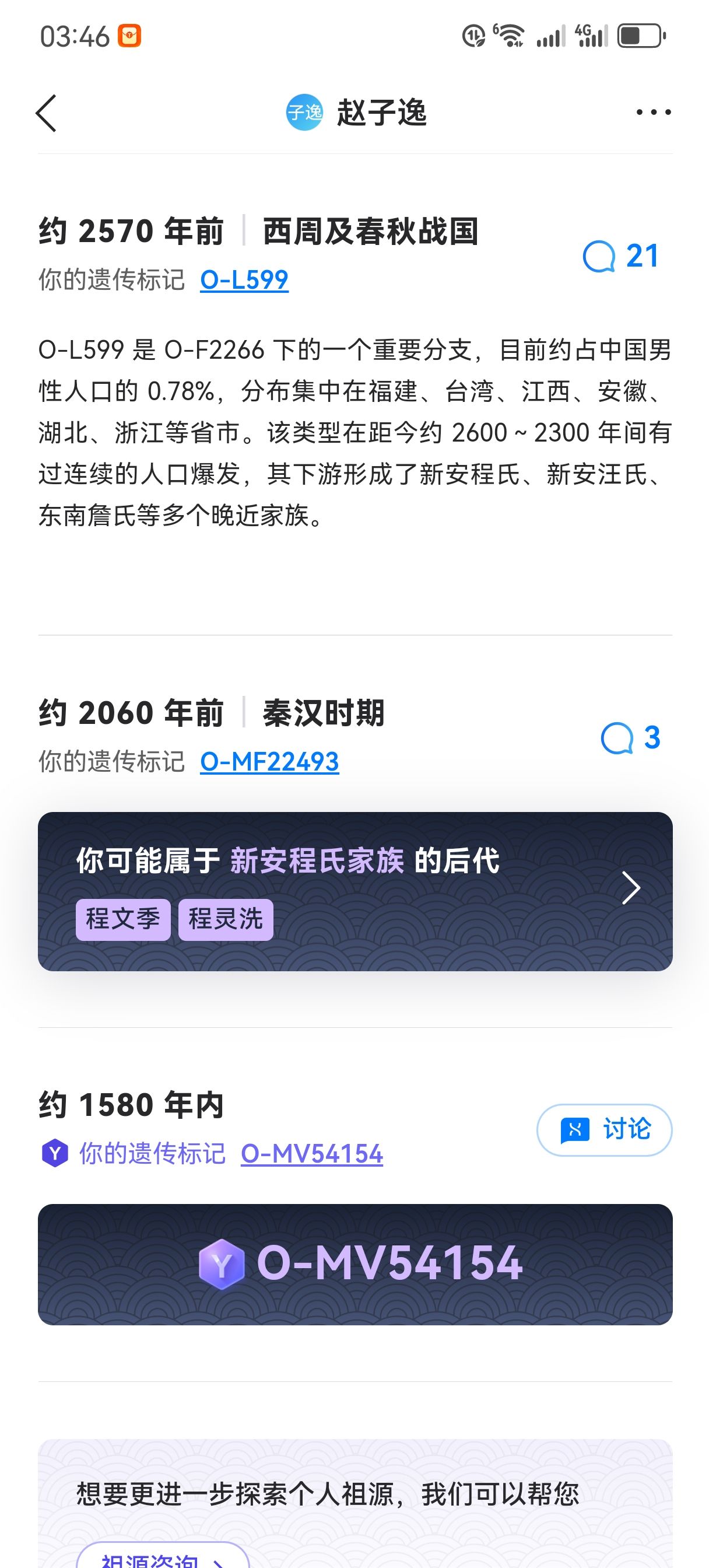This screenshot has height=1568, width=709.
Task: Select the 程灵洗 tag
Action: click(226, 919)
